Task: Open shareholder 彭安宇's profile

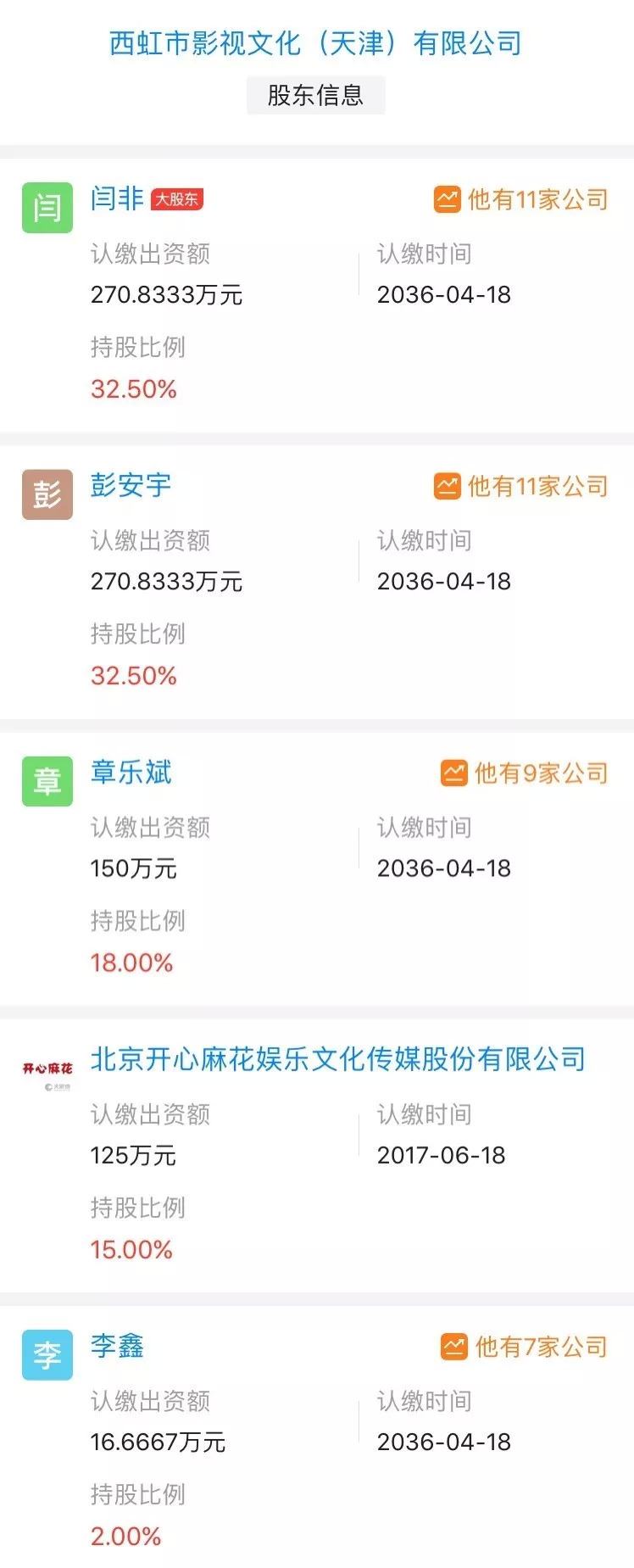Action: pyautogui.click(x=131, y=486)
